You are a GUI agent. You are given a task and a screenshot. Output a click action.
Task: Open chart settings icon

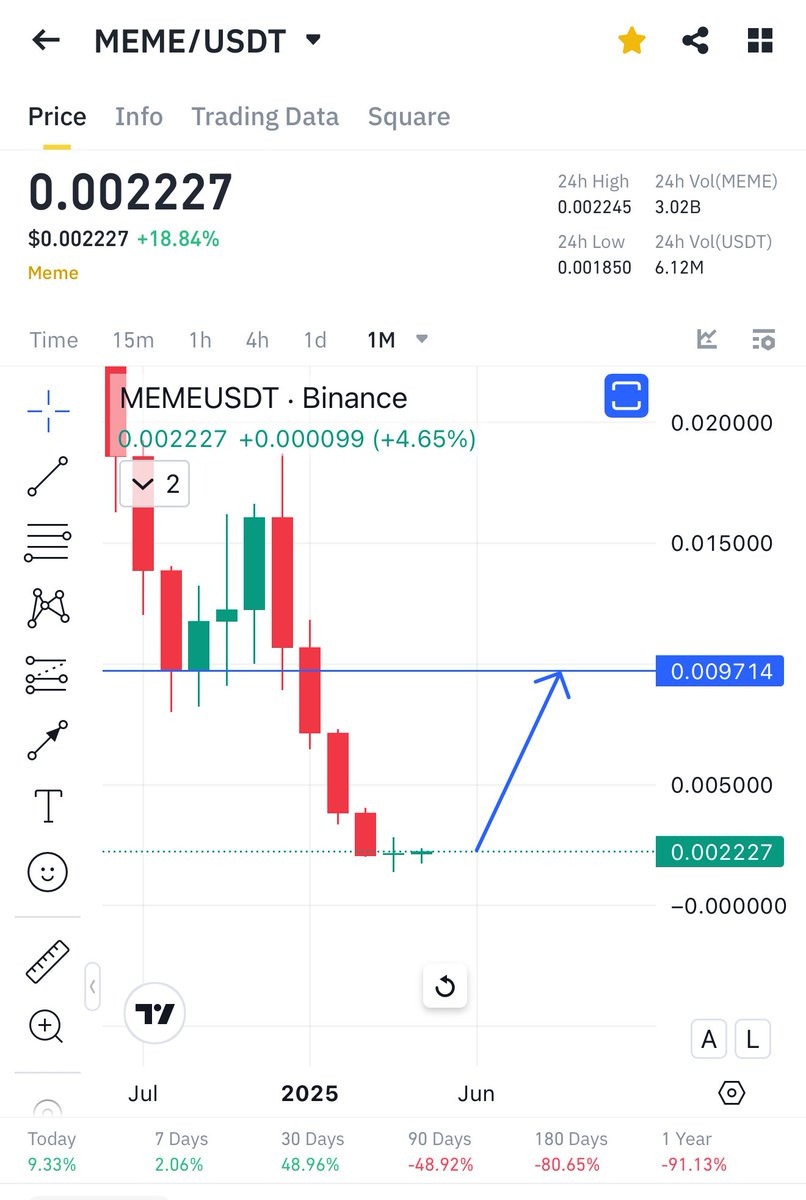[x=763, y=340]
